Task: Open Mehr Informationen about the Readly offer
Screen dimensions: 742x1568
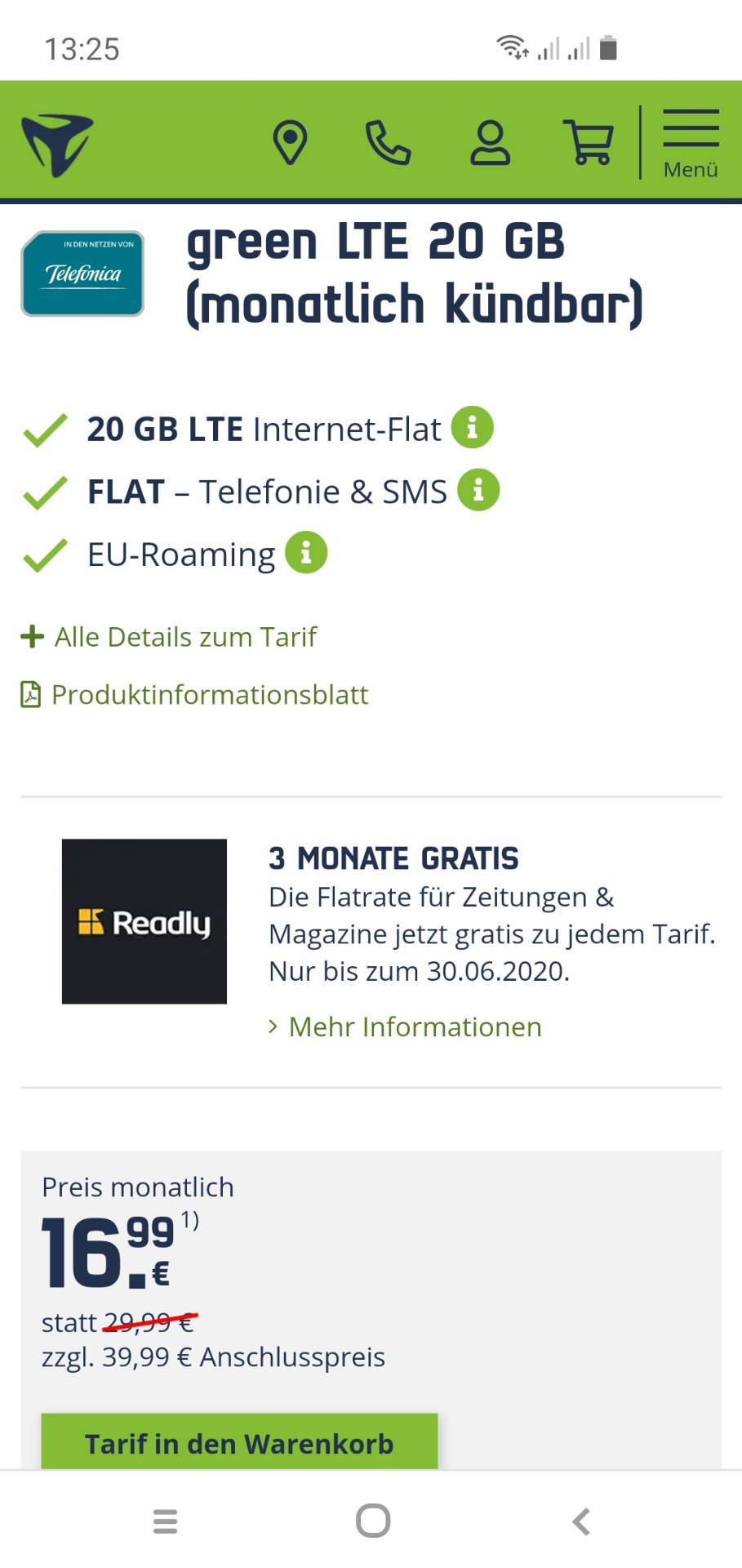Action: click(x=406, y=1027)
